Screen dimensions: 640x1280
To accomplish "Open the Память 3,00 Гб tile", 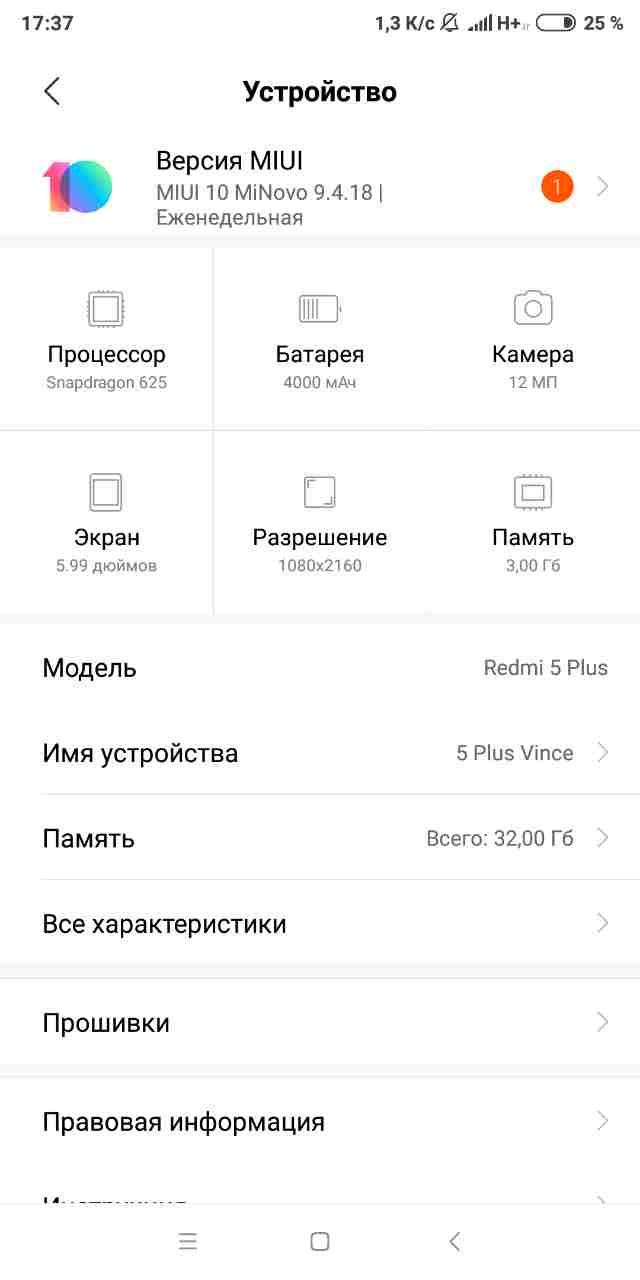I will tap(533, 523).
